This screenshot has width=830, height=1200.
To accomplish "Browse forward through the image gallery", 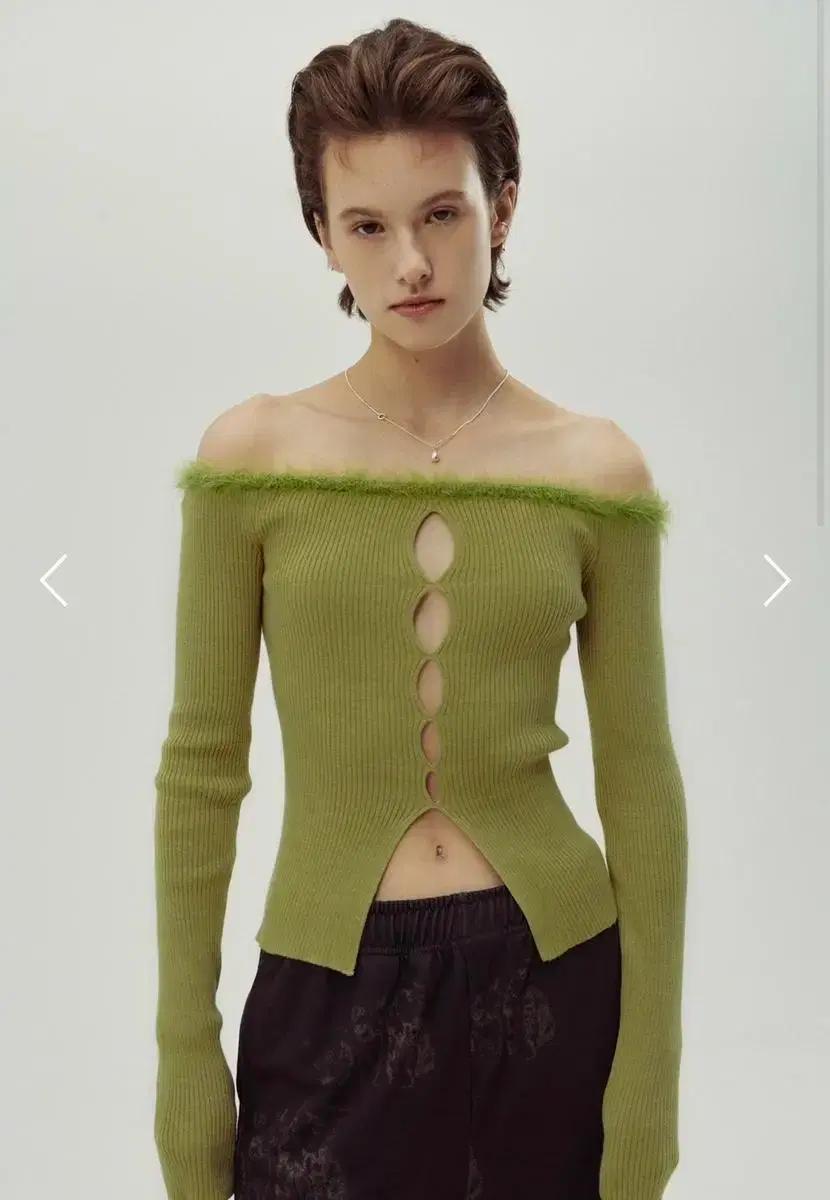I will coord(775,578).
